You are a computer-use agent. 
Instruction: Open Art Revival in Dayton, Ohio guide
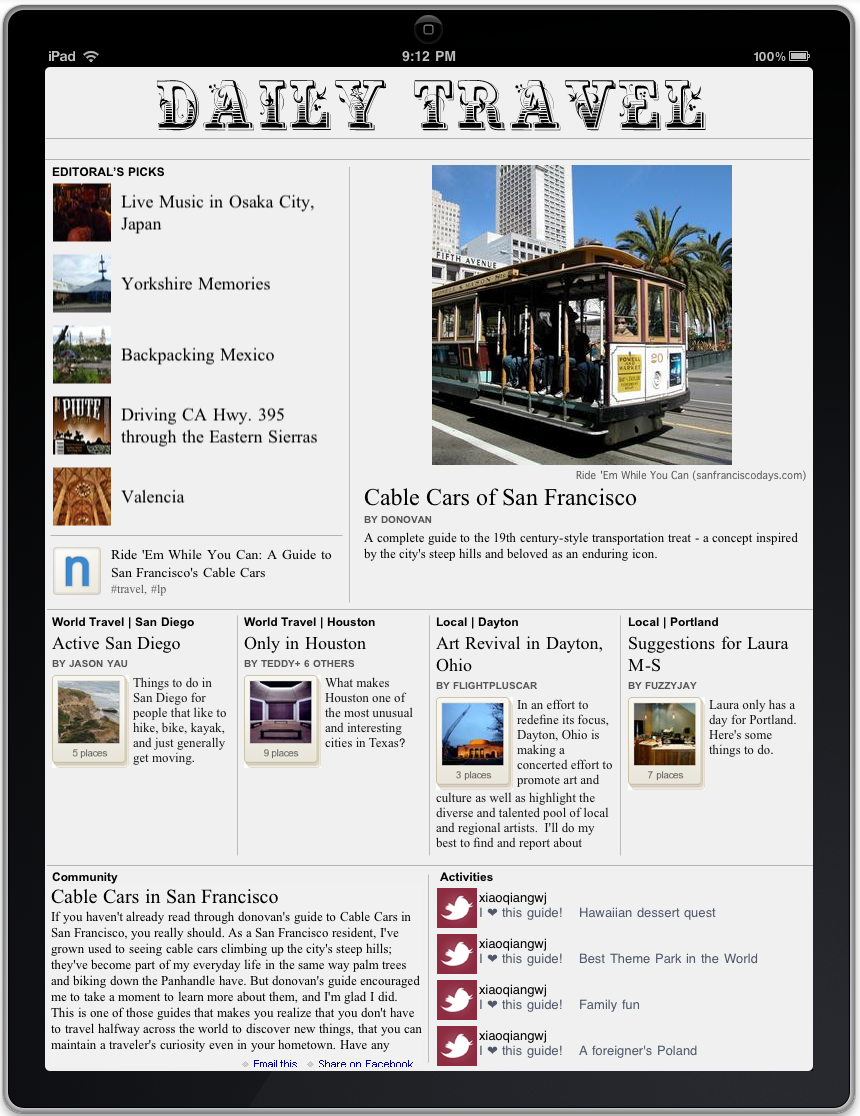[519, 654]
